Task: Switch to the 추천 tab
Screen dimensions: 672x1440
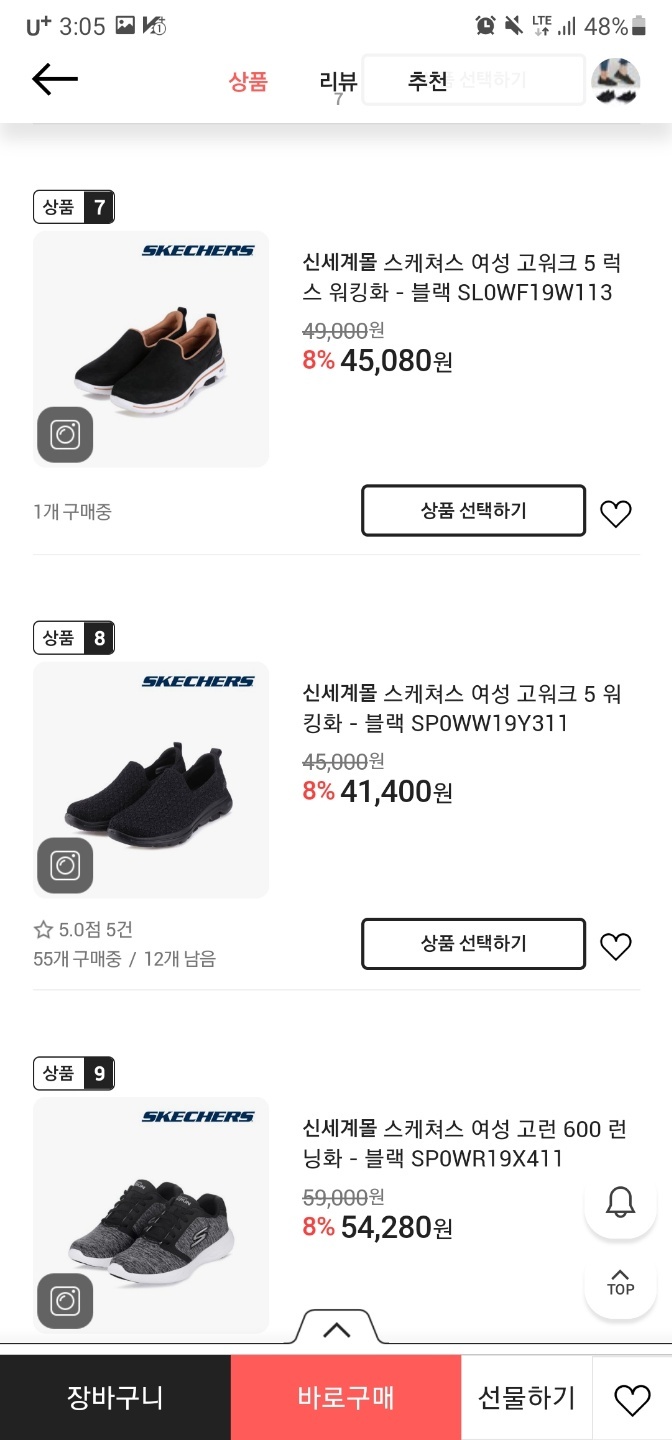Action: point(428,82)
